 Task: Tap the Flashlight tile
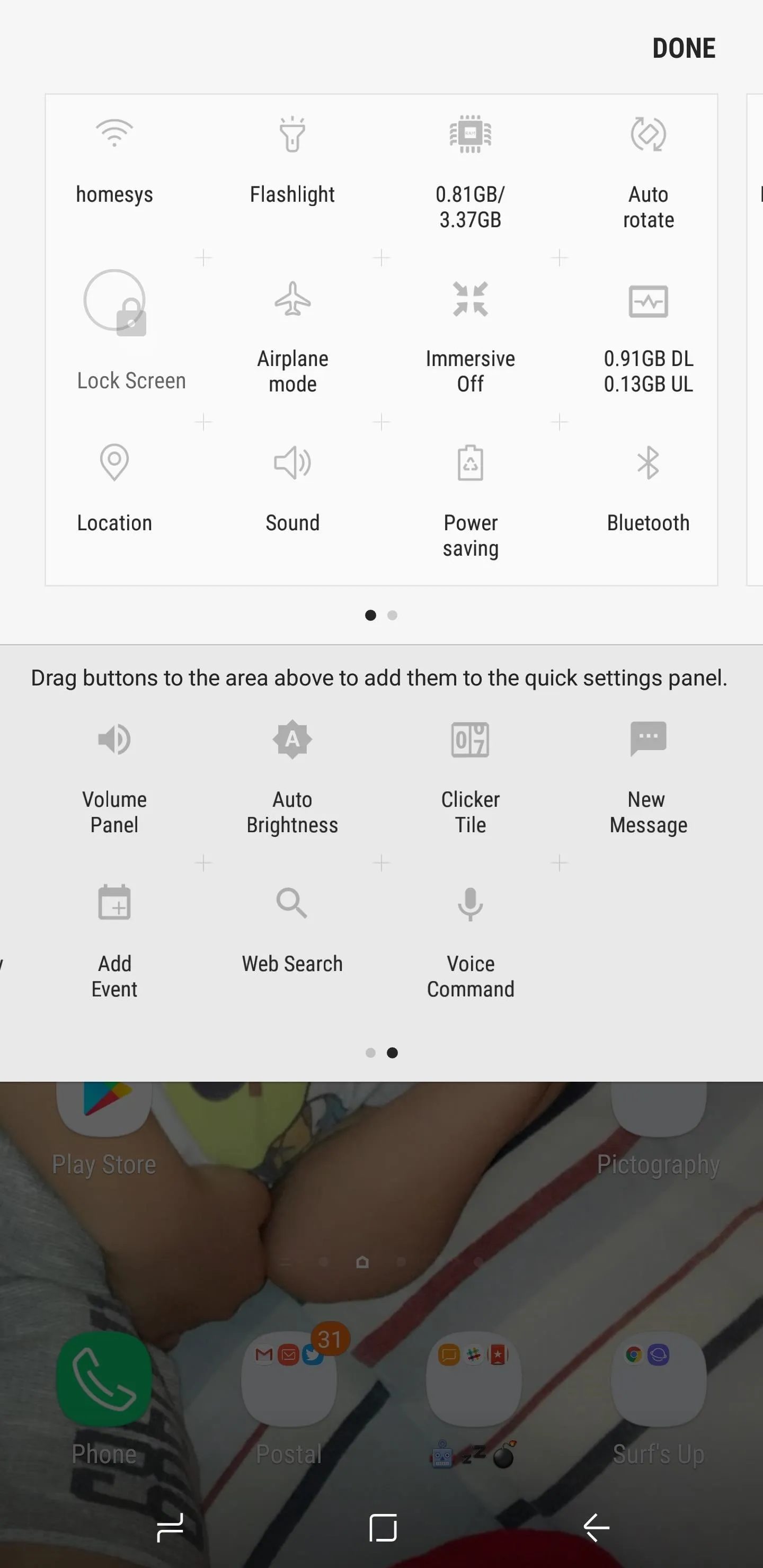coord(292,162)
